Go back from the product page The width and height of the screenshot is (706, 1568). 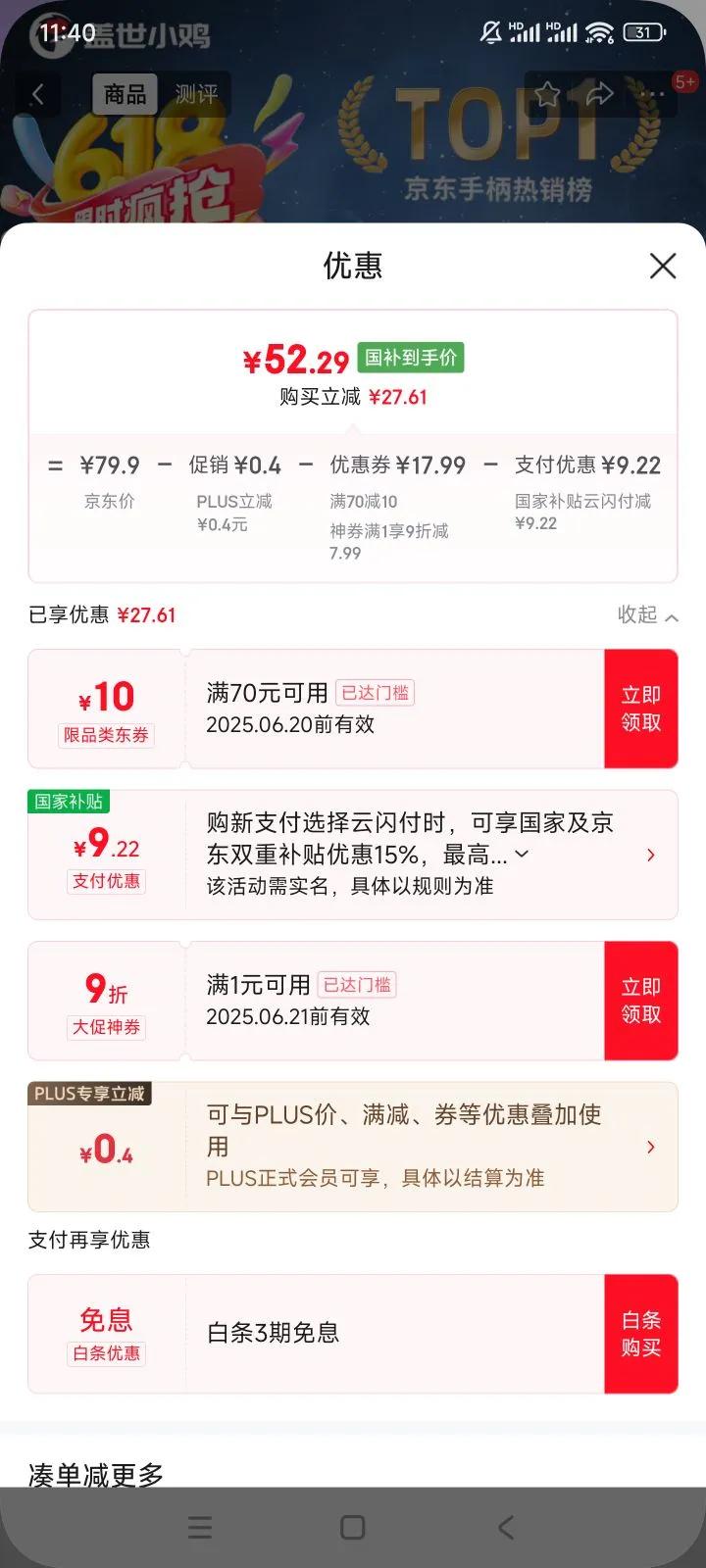[x=38, y=94]
